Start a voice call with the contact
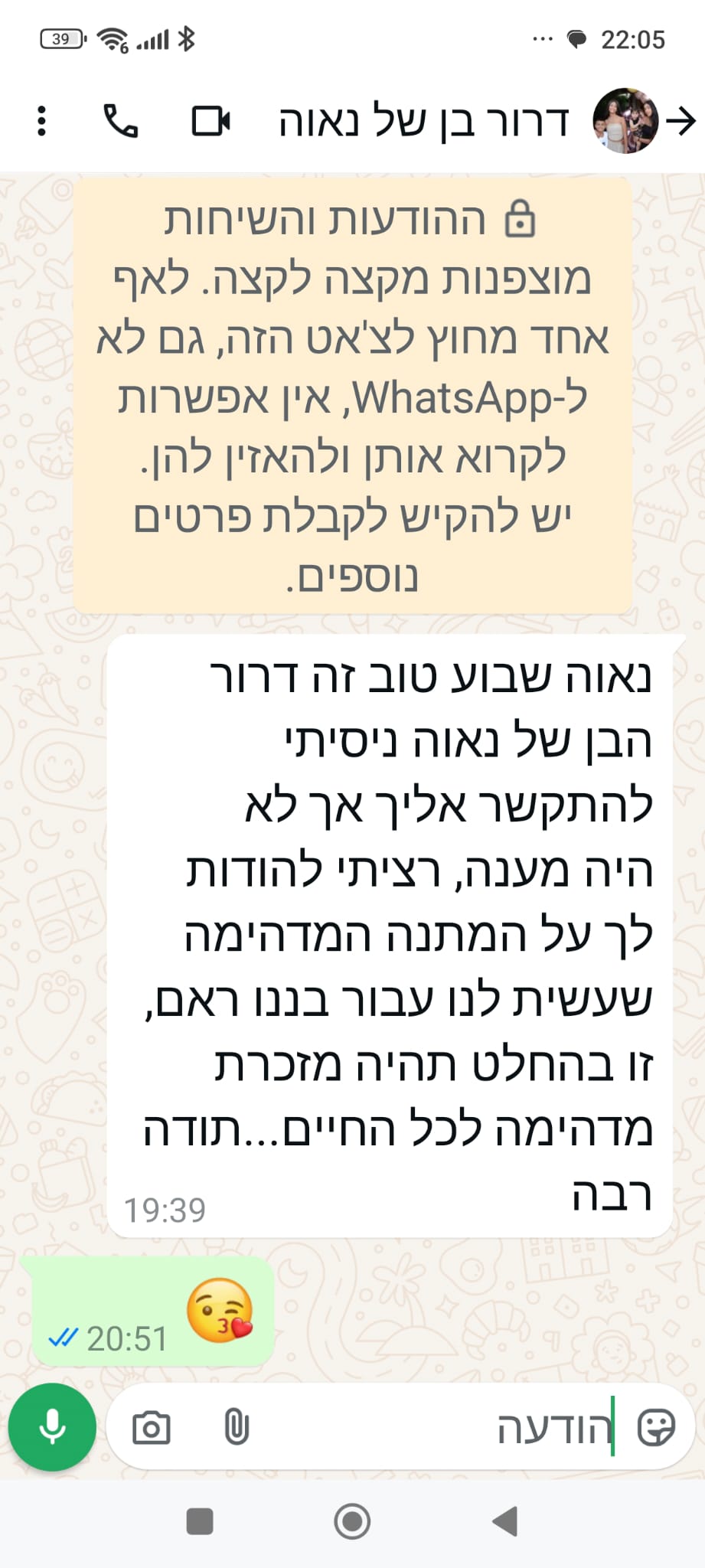Image resolution: width=705 pixels, height=1568 pixels. [x=121, y=121]
